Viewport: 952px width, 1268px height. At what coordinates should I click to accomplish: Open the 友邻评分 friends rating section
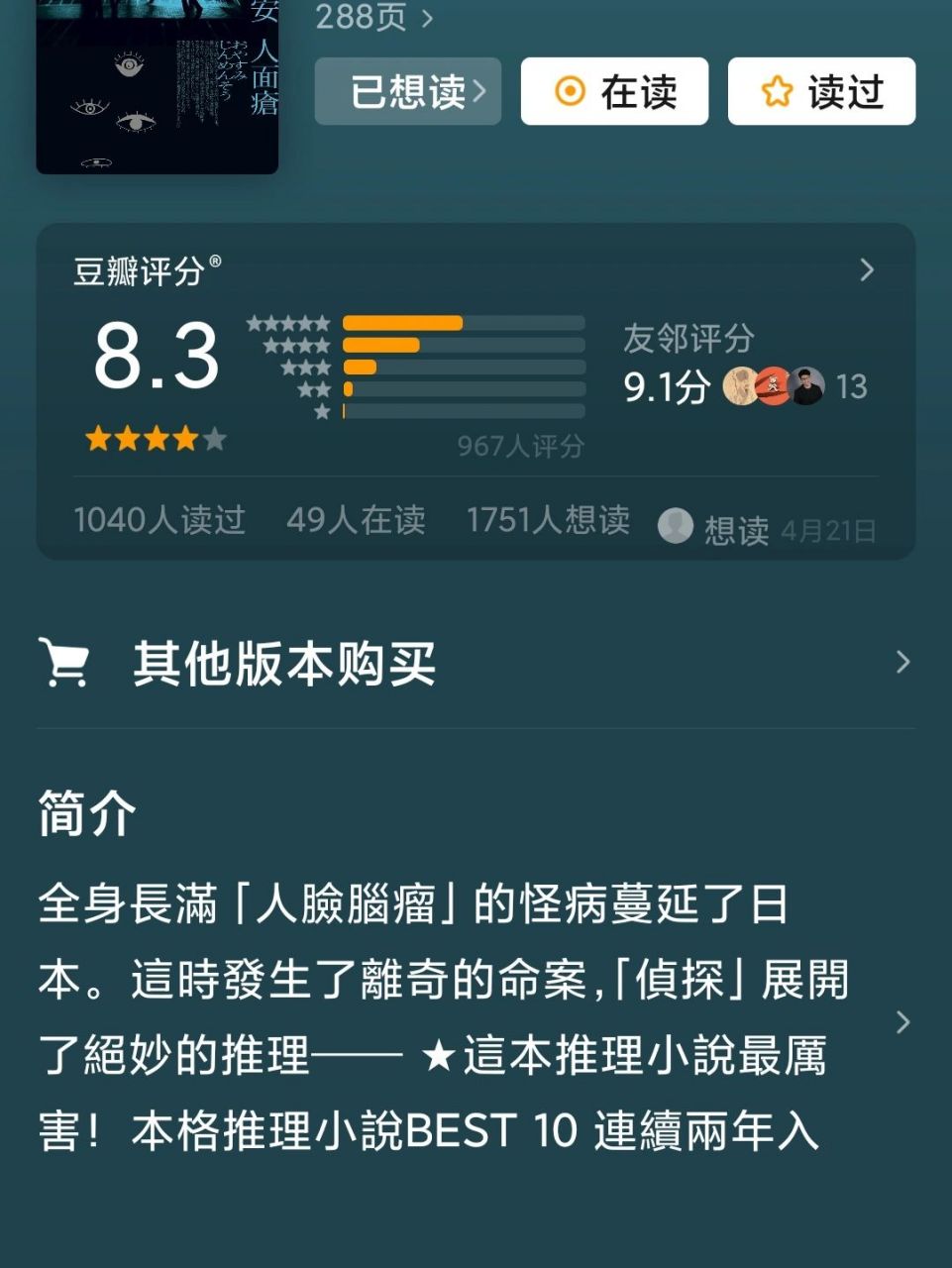tap(687, 339)
